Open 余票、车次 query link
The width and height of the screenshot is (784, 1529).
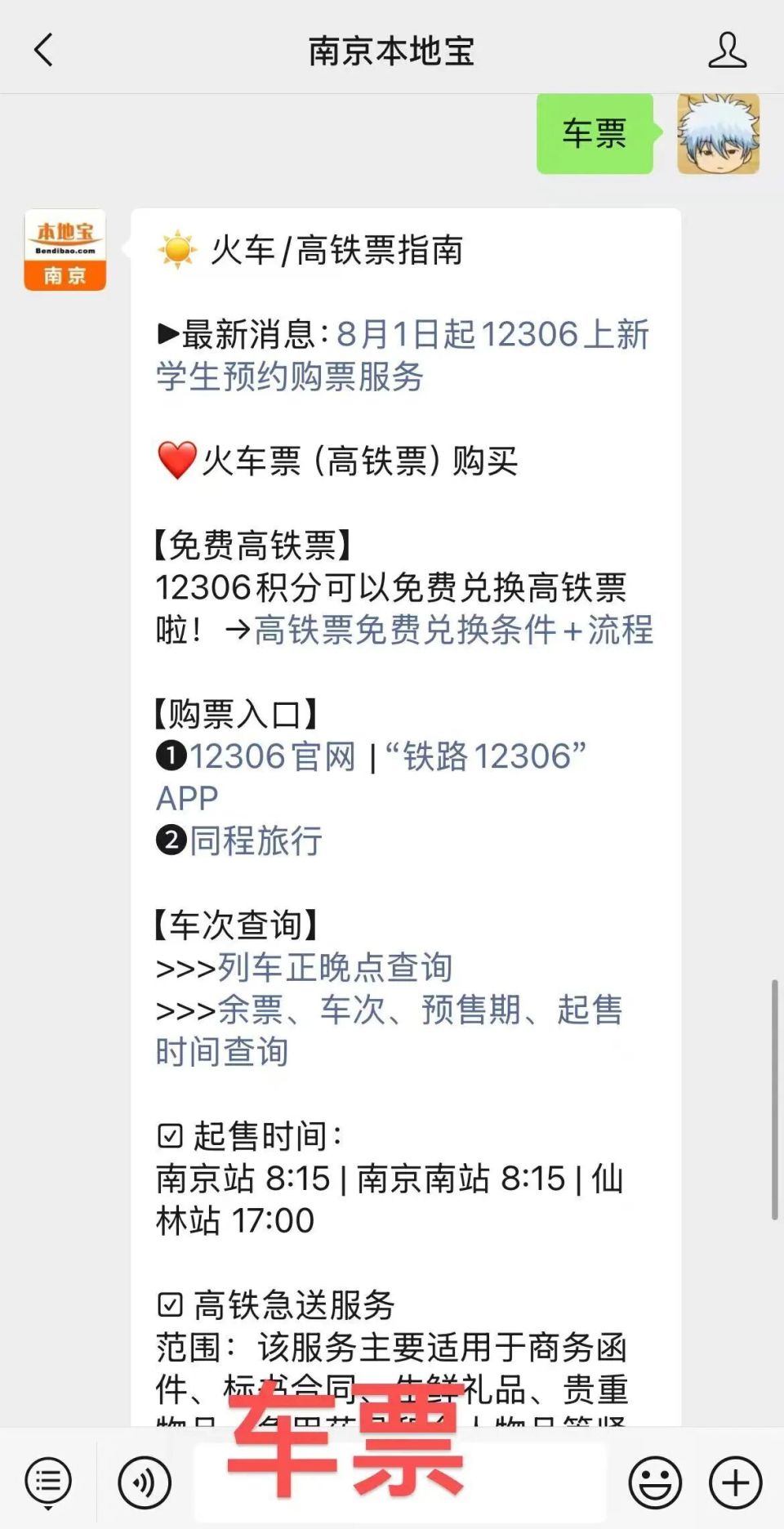294,1010
